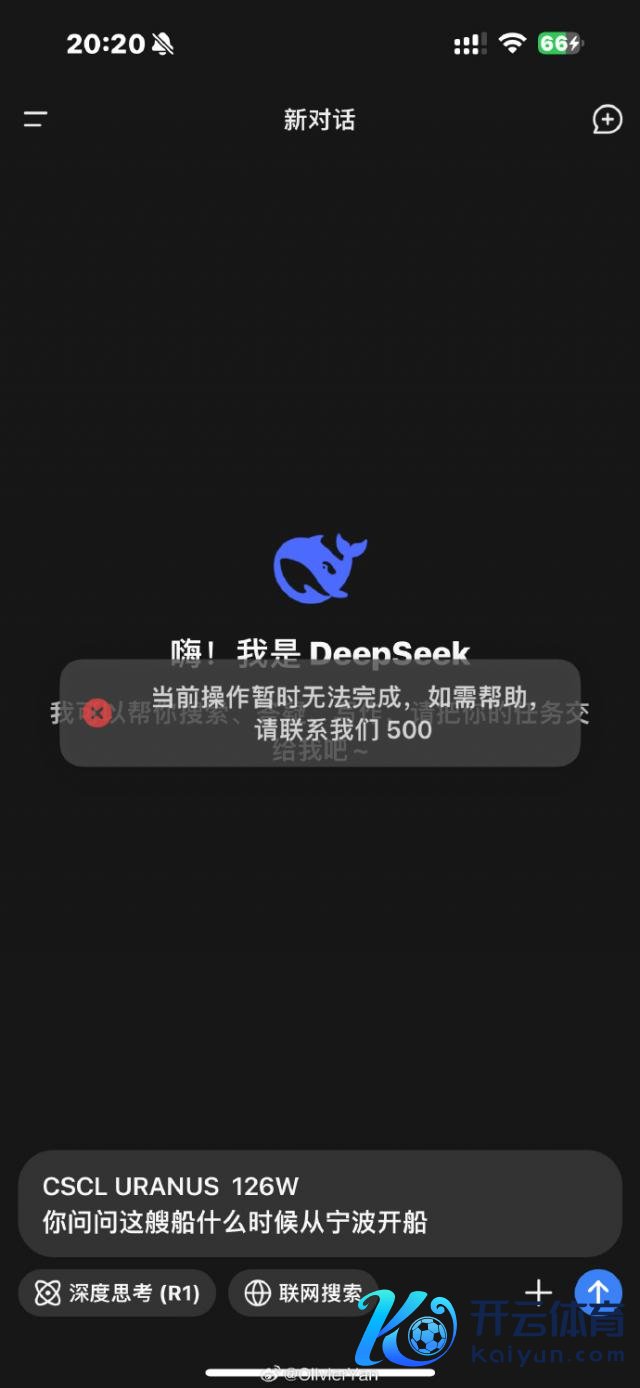This screenshot has width=640, height=1388.
Task: Tap the message input field
Action: [x=320, y=1203]
